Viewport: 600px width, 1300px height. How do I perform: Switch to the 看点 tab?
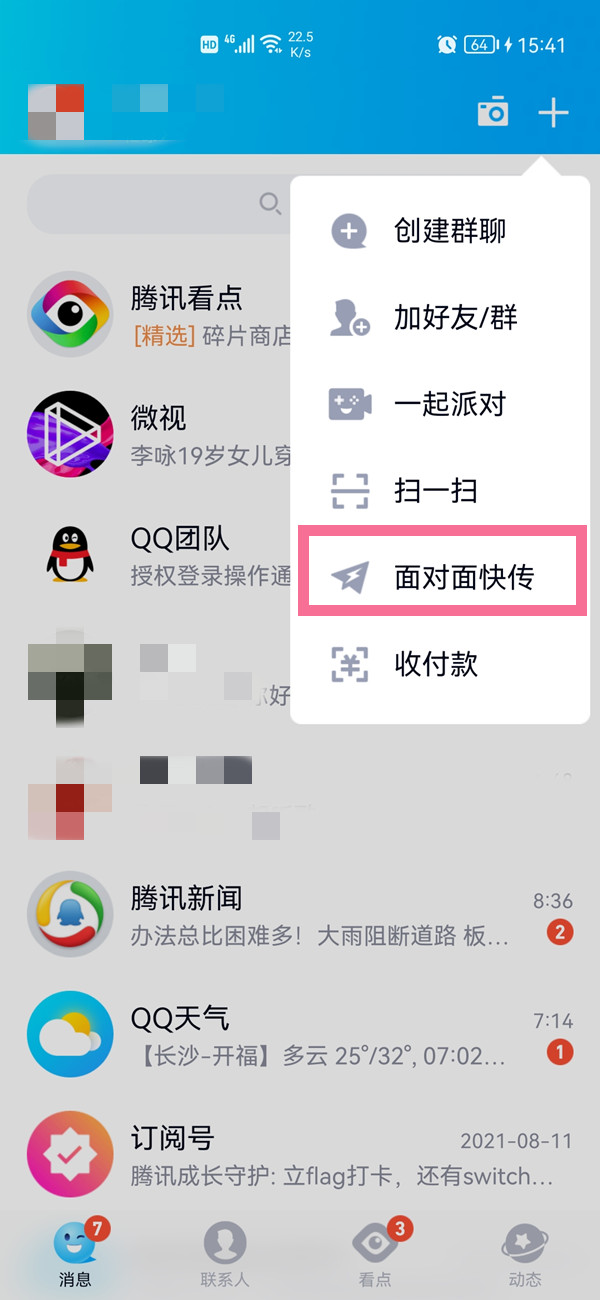(x=375, y=1255)
